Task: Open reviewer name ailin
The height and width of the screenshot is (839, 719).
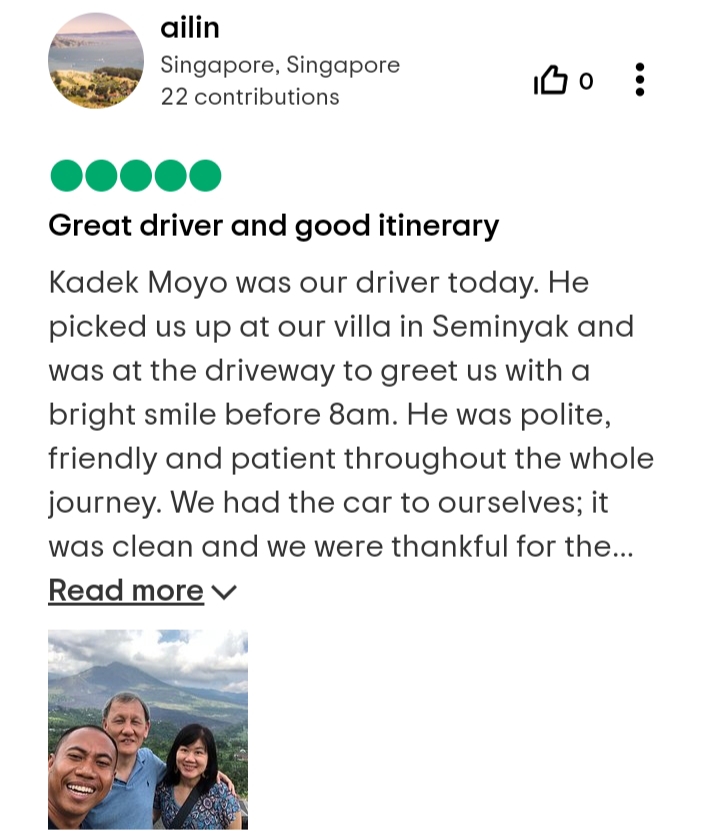Action: (x=189, y=28)
